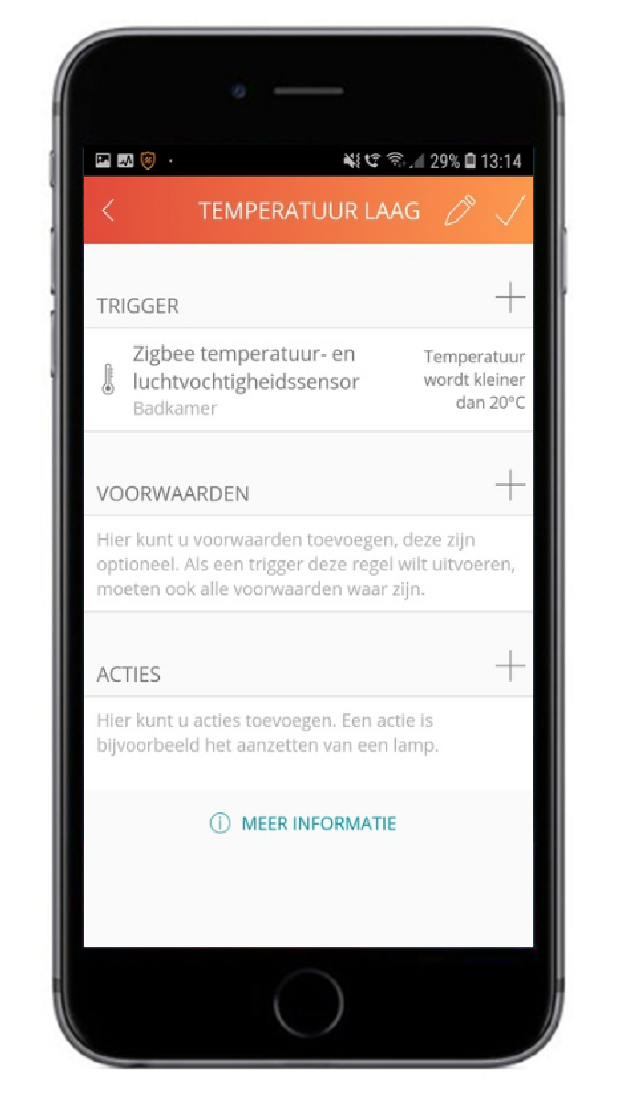This screenshot has width=617, height=1100.
Task: Confirm the rule with the checkmark
Action: 509,211
